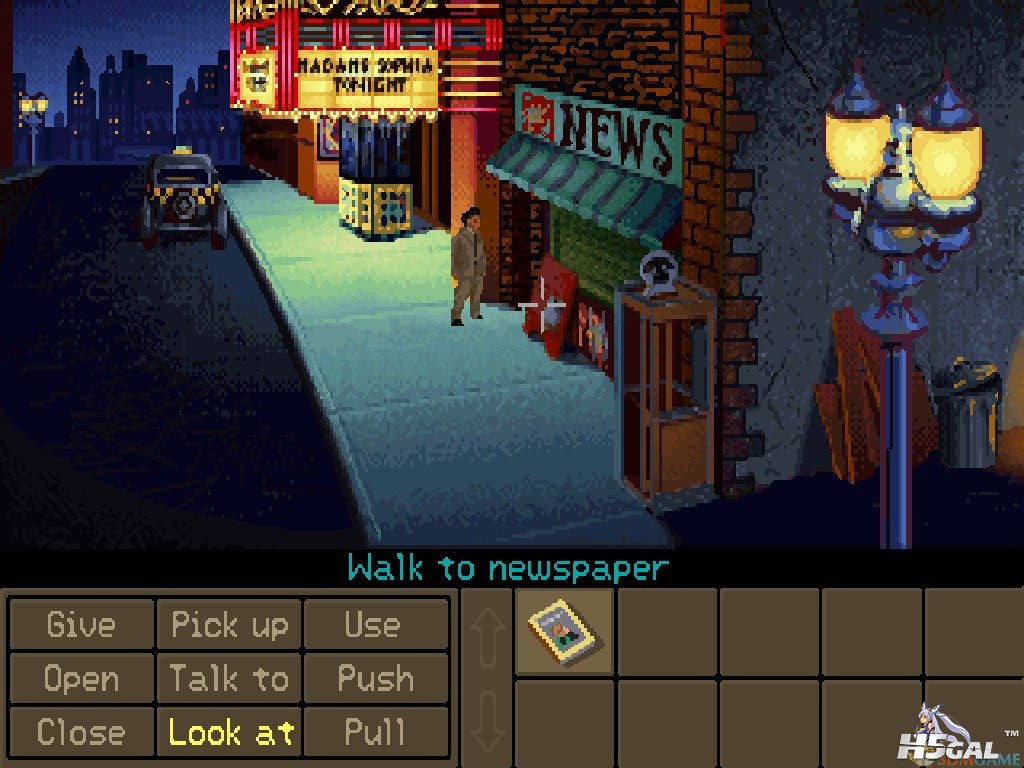The image size is (1024, 768).
Task: Choose the Talk to verb
Action: 230,679
